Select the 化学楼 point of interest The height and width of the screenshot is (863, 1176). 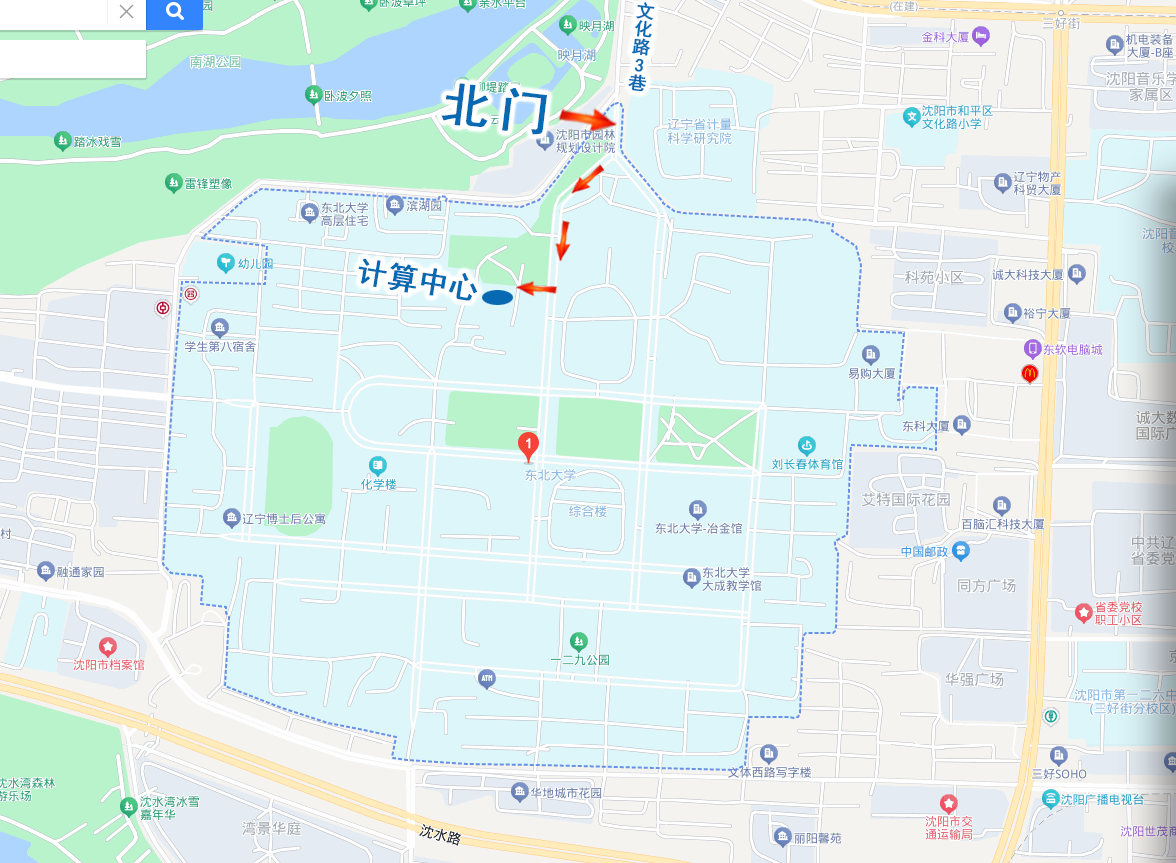pyautogui.click(x=378, y=465)
